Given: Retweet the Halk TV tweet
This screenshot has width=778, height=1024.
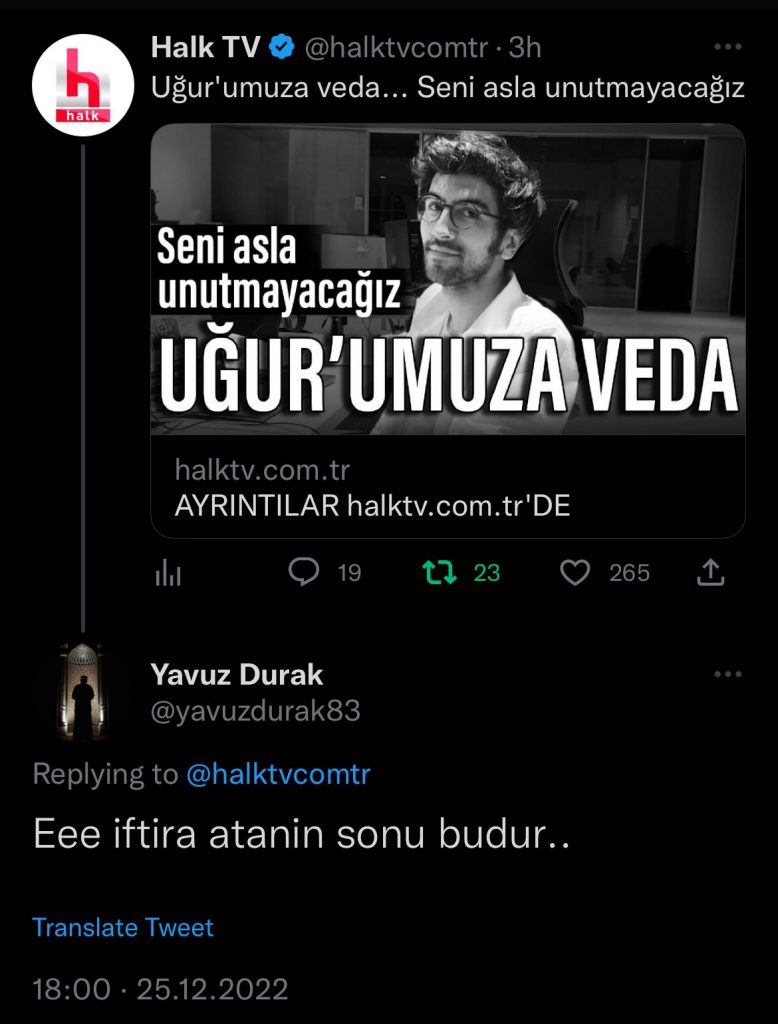Looking at the screenshot, I should coord(440,572).
